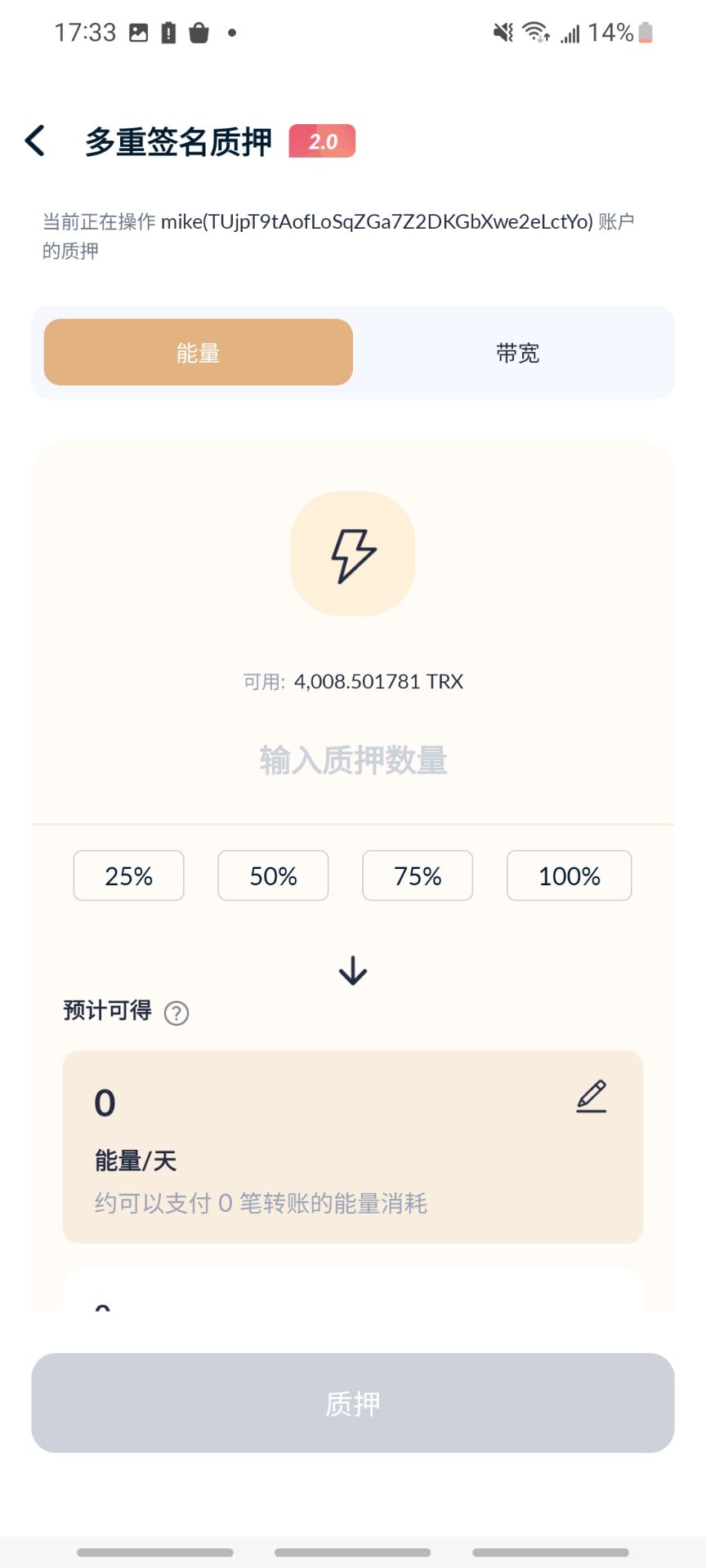The width and height of the screenshot is (706, 1568).
Task: Tap the 质押 stake button
Action: coord(353,1403)
